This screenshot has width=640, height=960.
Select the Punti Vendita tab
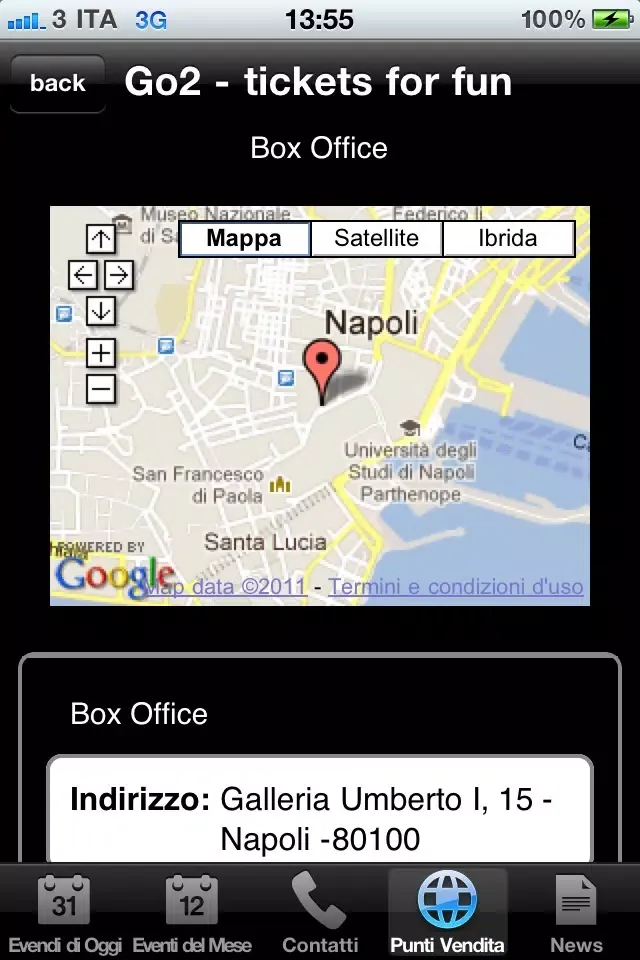[448, 912]
